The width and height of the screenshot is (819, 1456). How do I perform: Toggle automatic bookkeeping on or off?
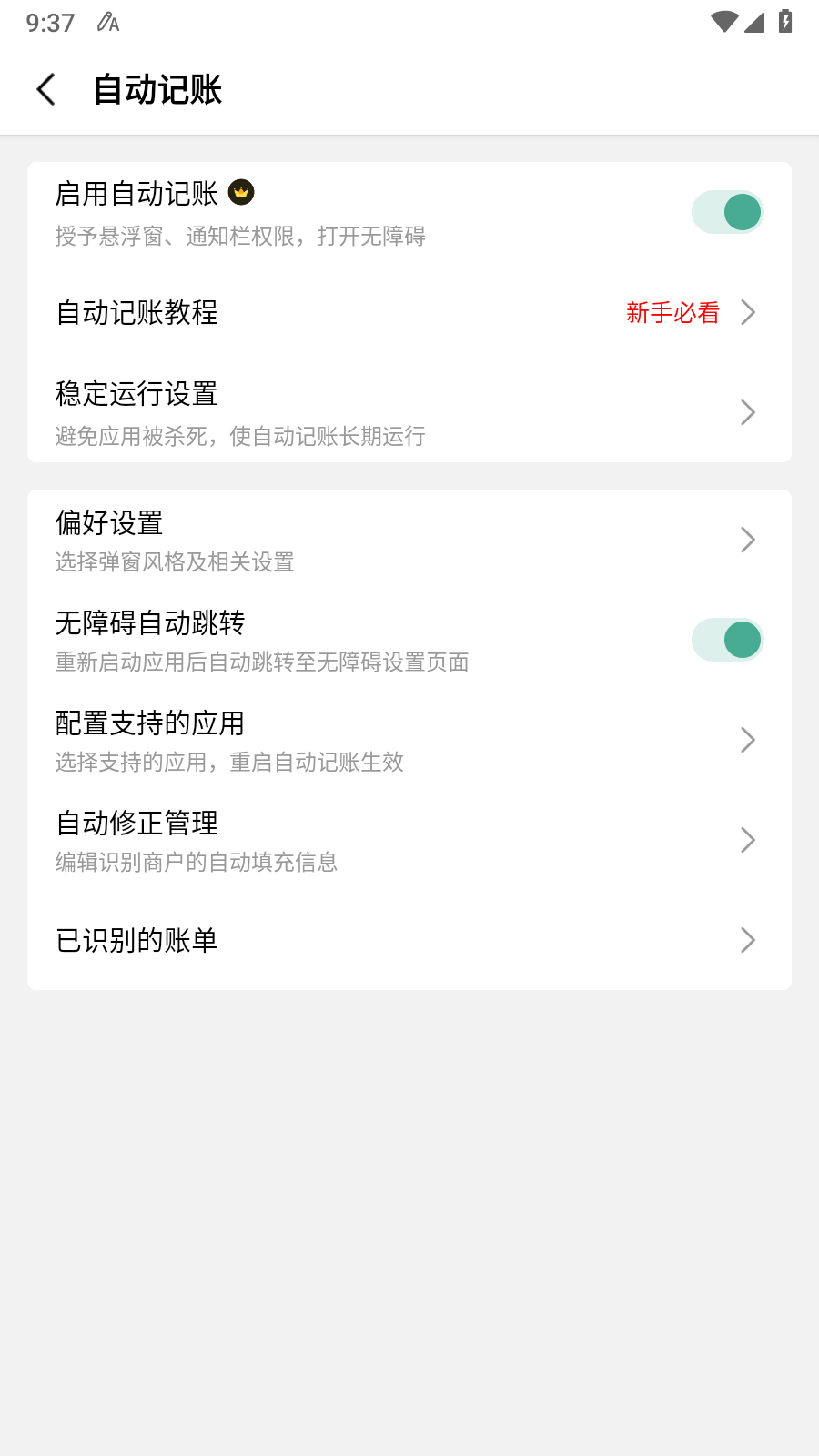click(x=726, y=211)
